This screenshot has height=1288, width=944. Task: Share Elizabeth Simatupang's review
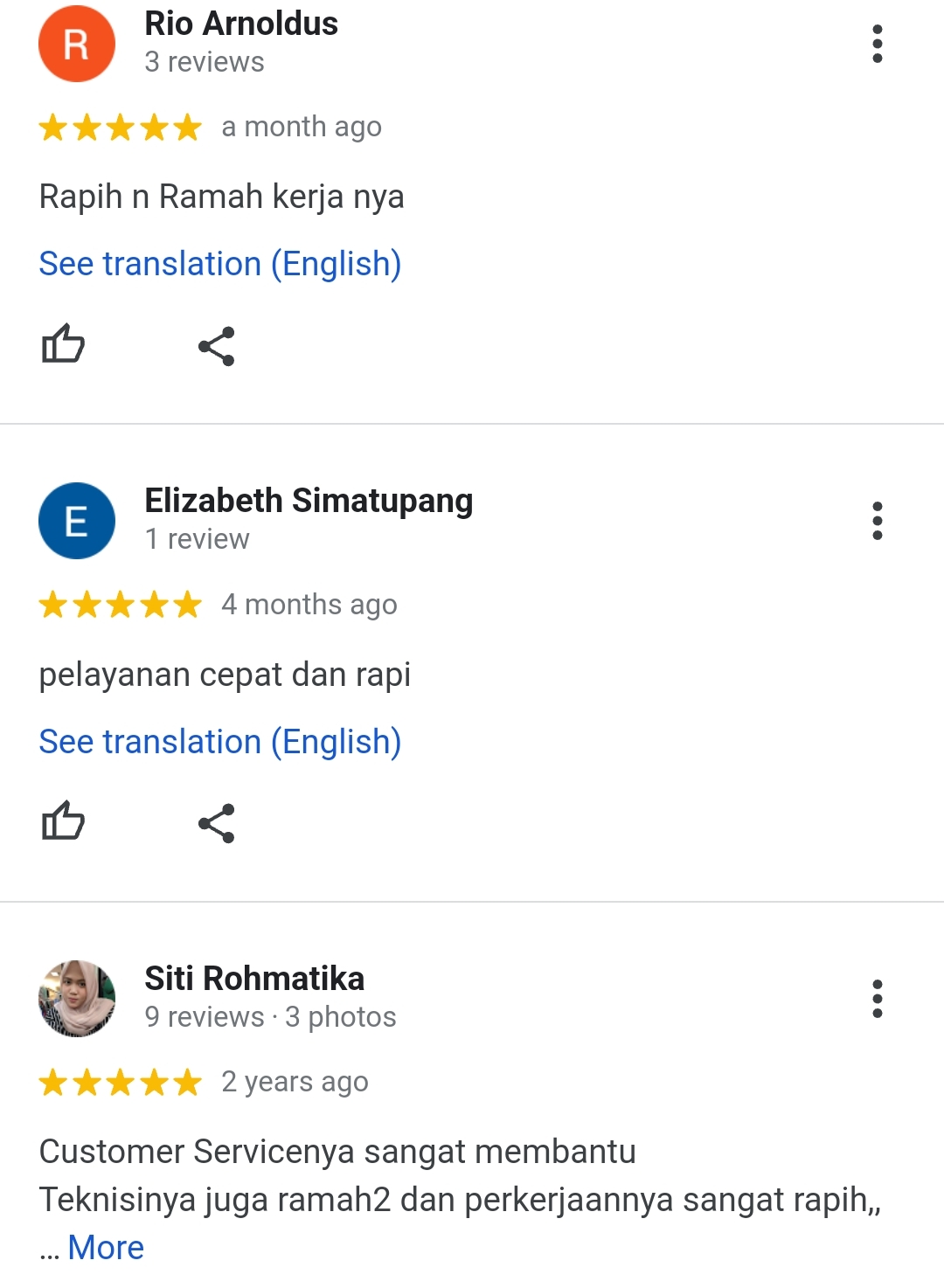point(216,821)
